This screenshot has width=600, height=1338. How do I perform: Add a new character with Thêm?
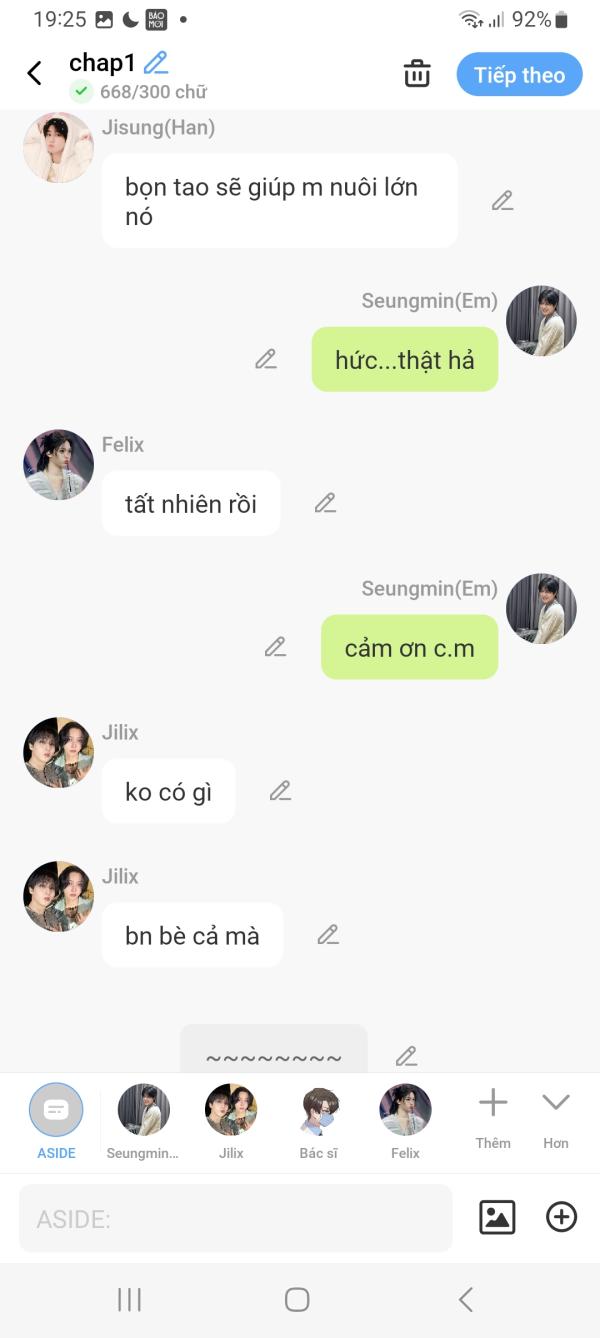pos(493,1117)
